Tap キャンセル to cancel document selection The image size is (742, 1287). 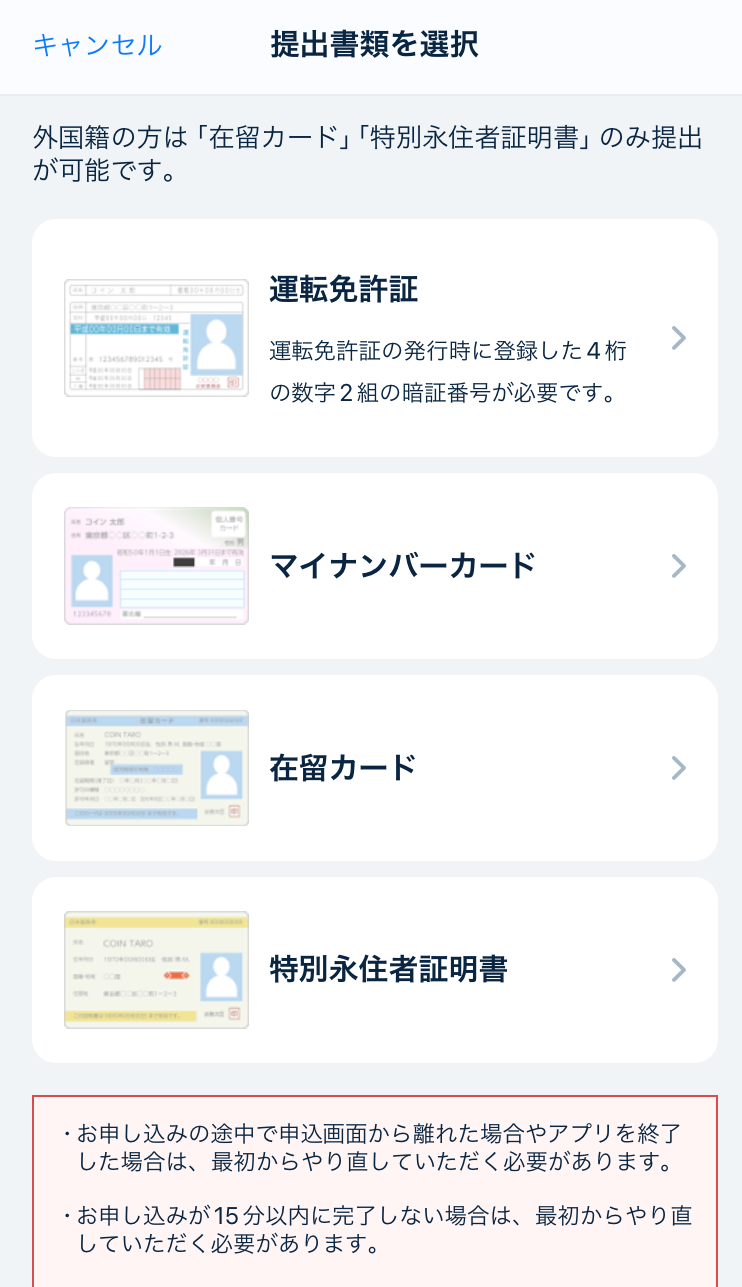[x=97, y=45]
